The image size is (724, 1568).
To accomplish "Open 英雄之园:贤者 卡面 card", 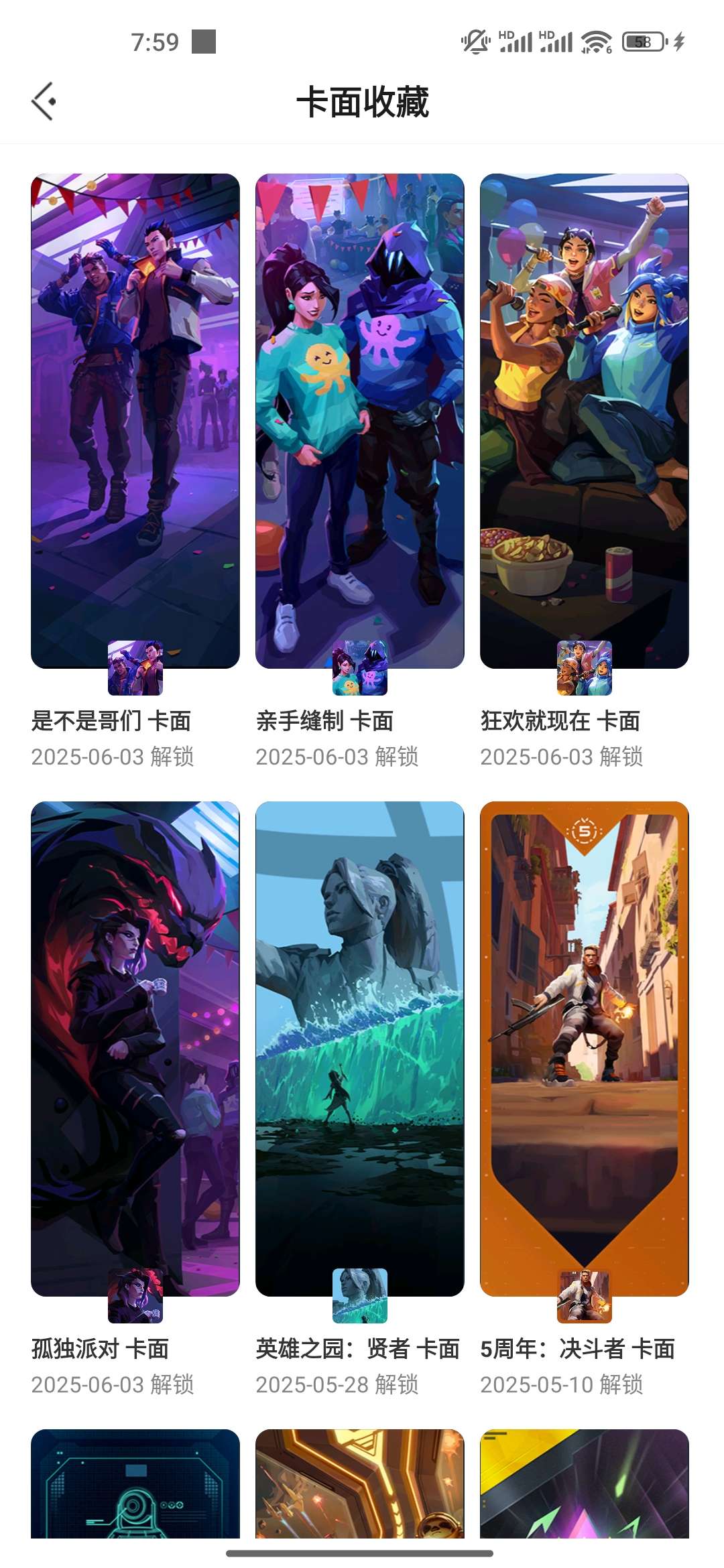I will 359,1049.
